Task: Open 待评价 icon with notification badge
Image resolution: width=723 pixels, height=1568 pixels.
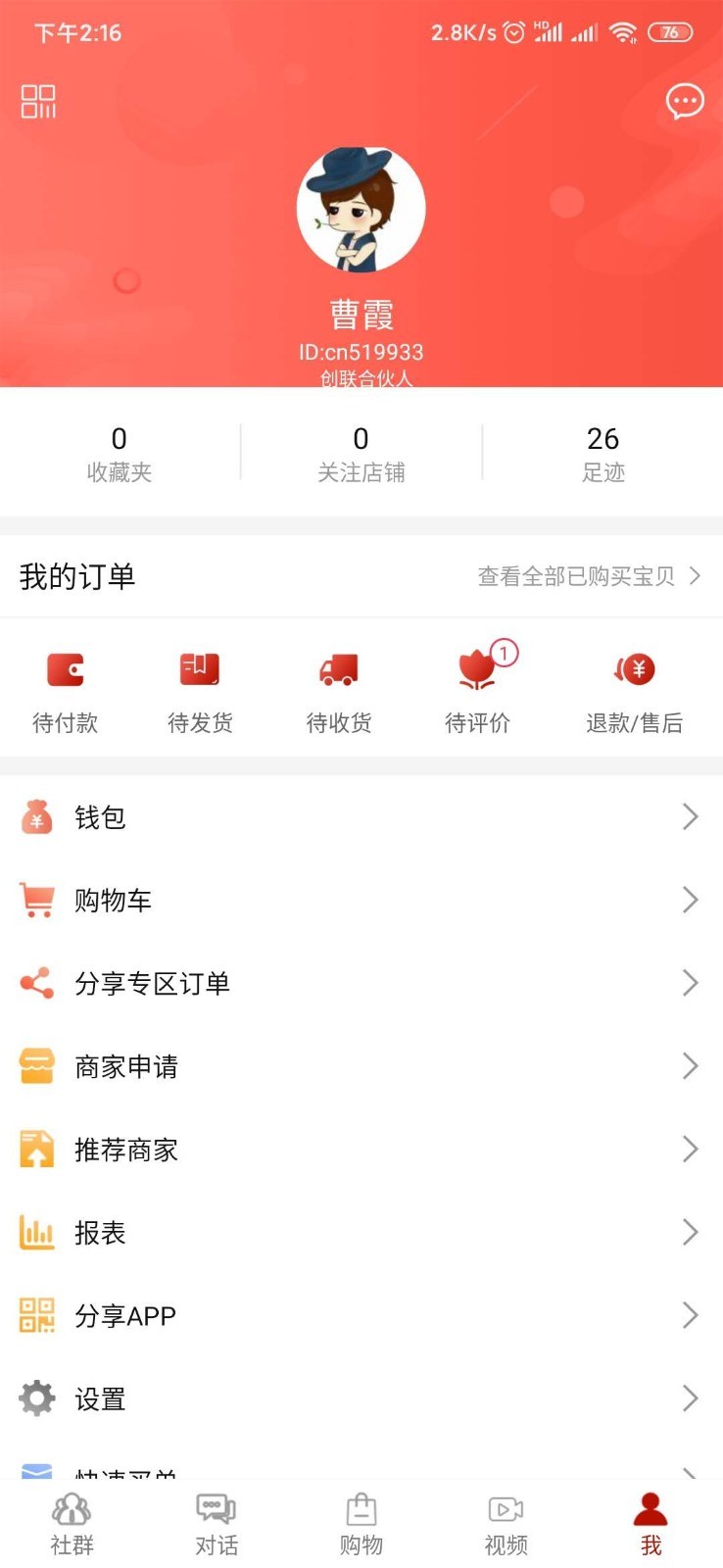Action: 477,670
